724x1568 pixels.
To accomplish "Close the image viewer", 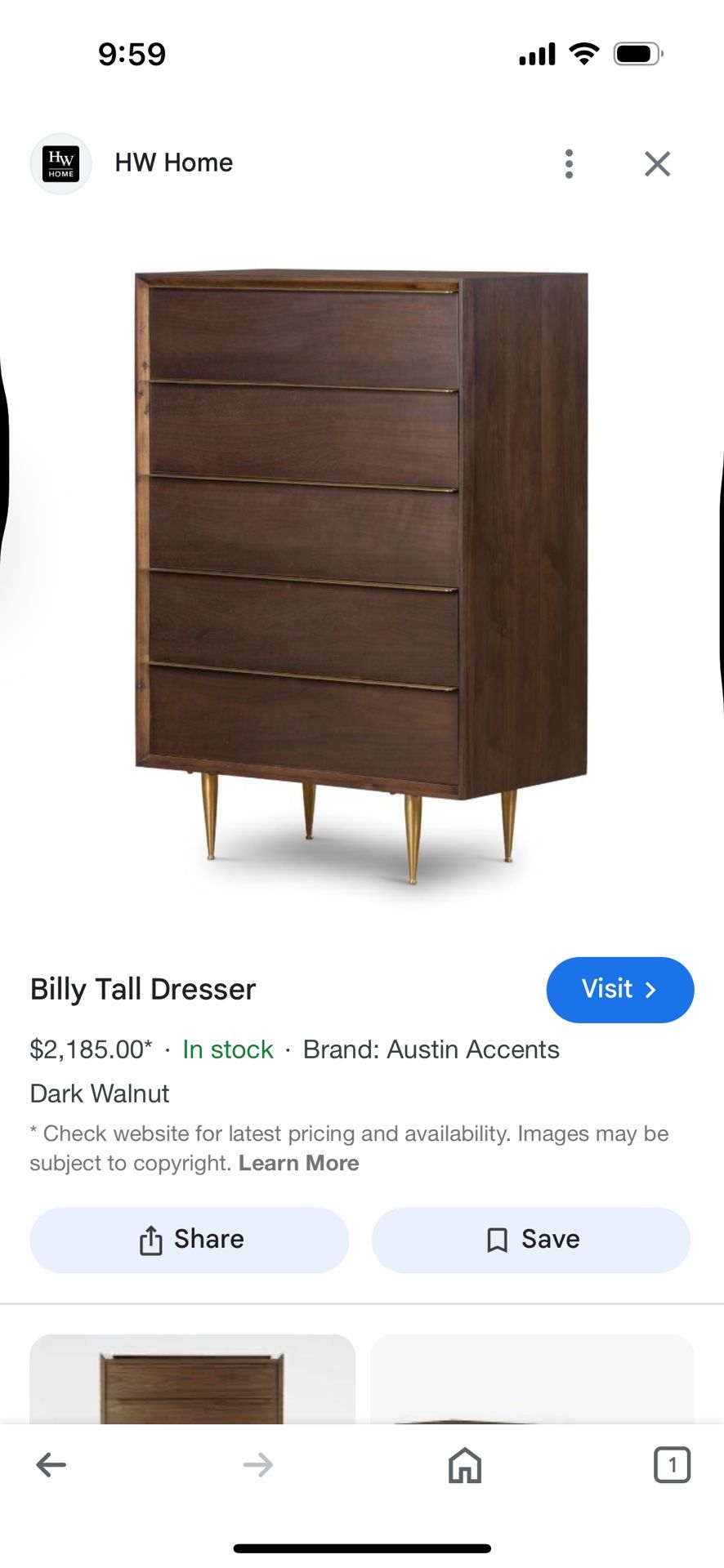I will [x=657, y=163].
